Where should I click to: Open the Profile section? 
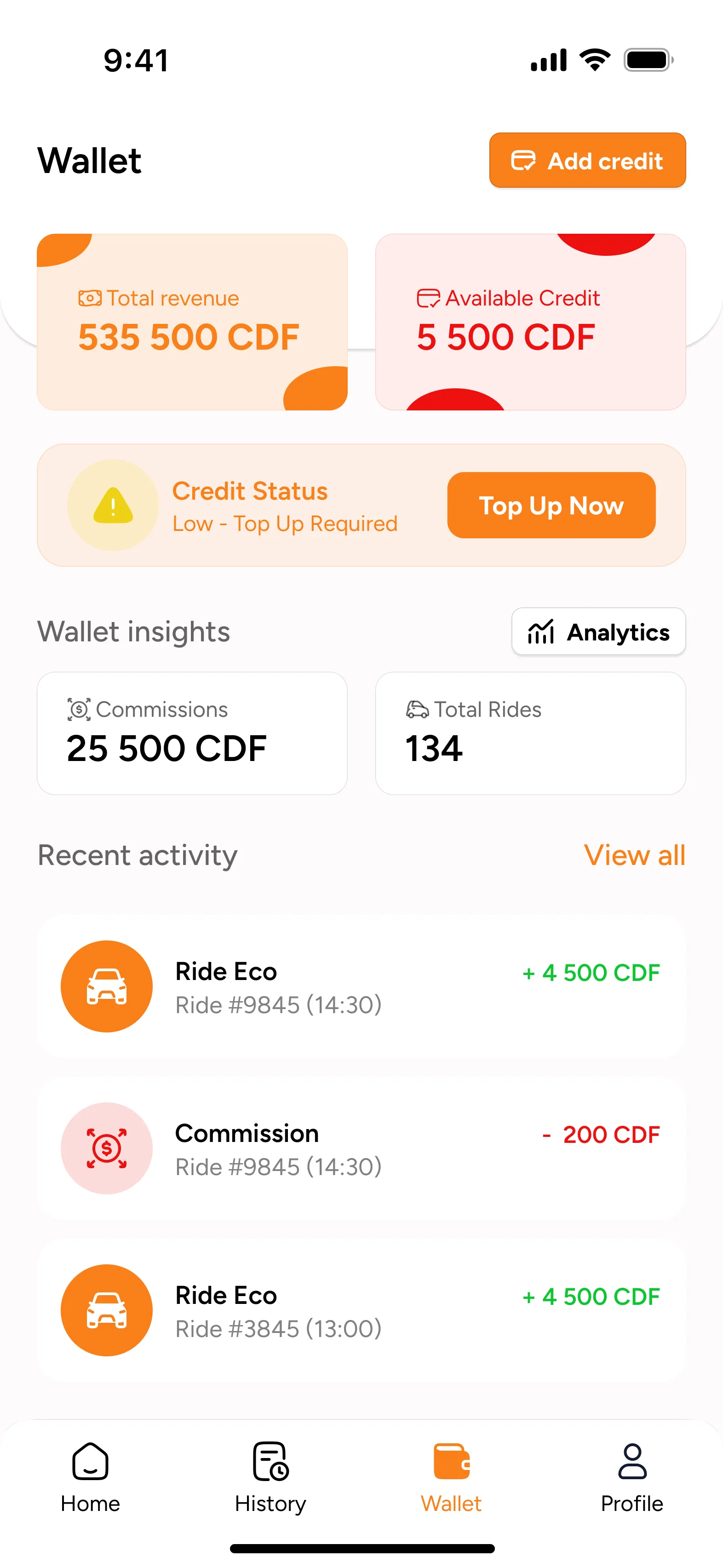click(632, 1479)
